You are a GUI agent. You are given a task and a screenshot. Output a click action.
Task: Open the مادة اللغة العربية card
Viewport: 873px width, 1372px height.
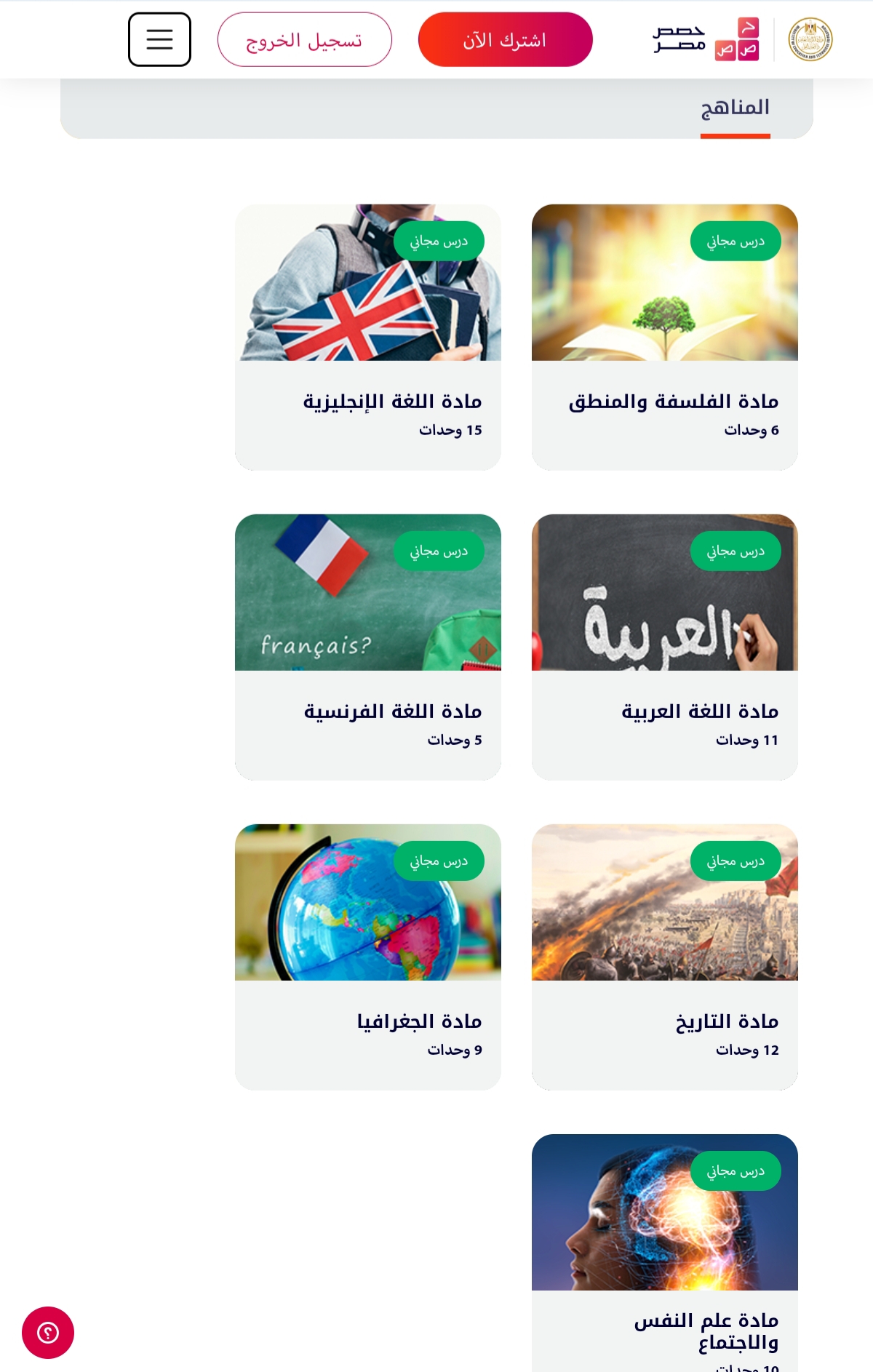point(664,647)
